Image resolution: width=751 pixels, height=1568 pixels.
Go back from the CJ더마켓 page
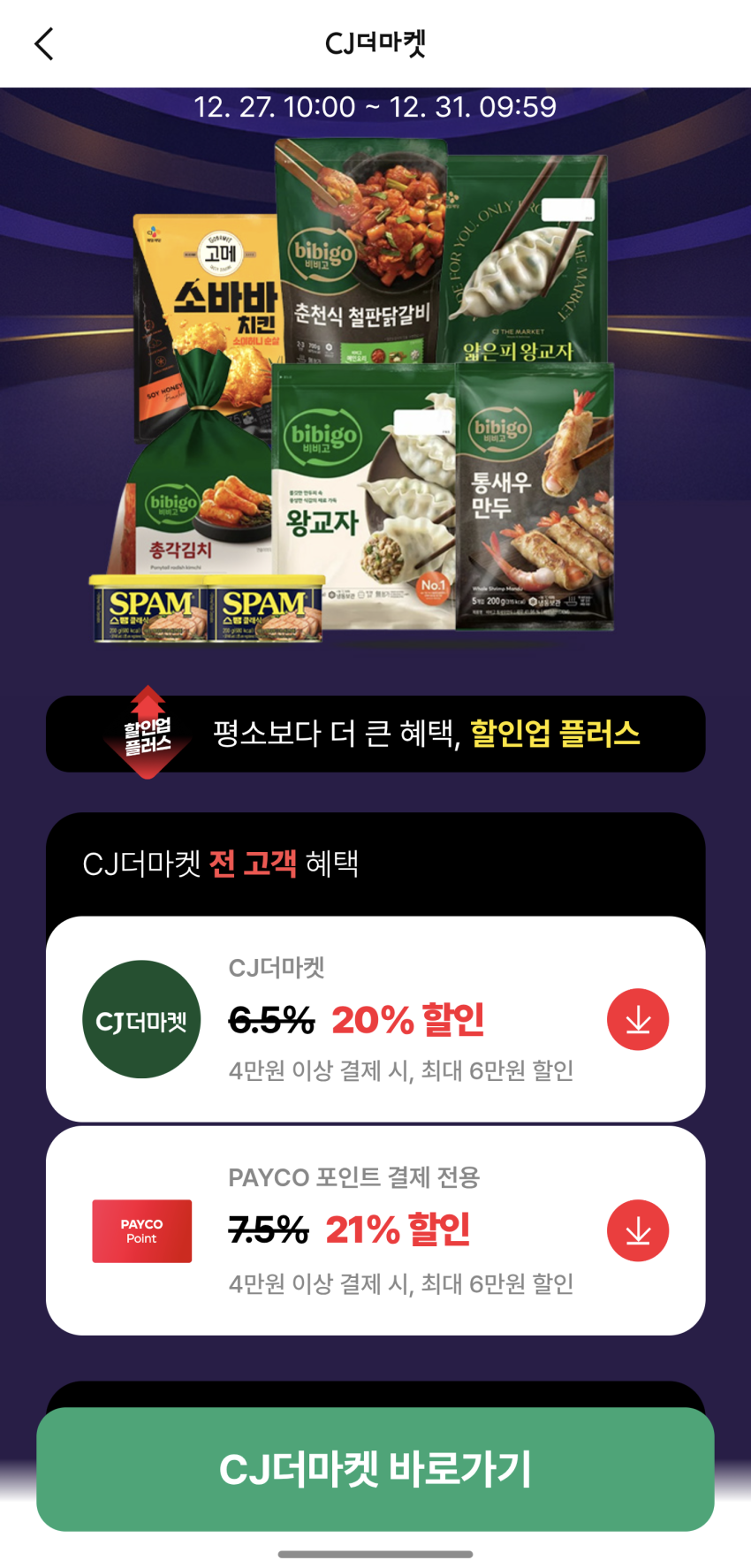(44, 43)
